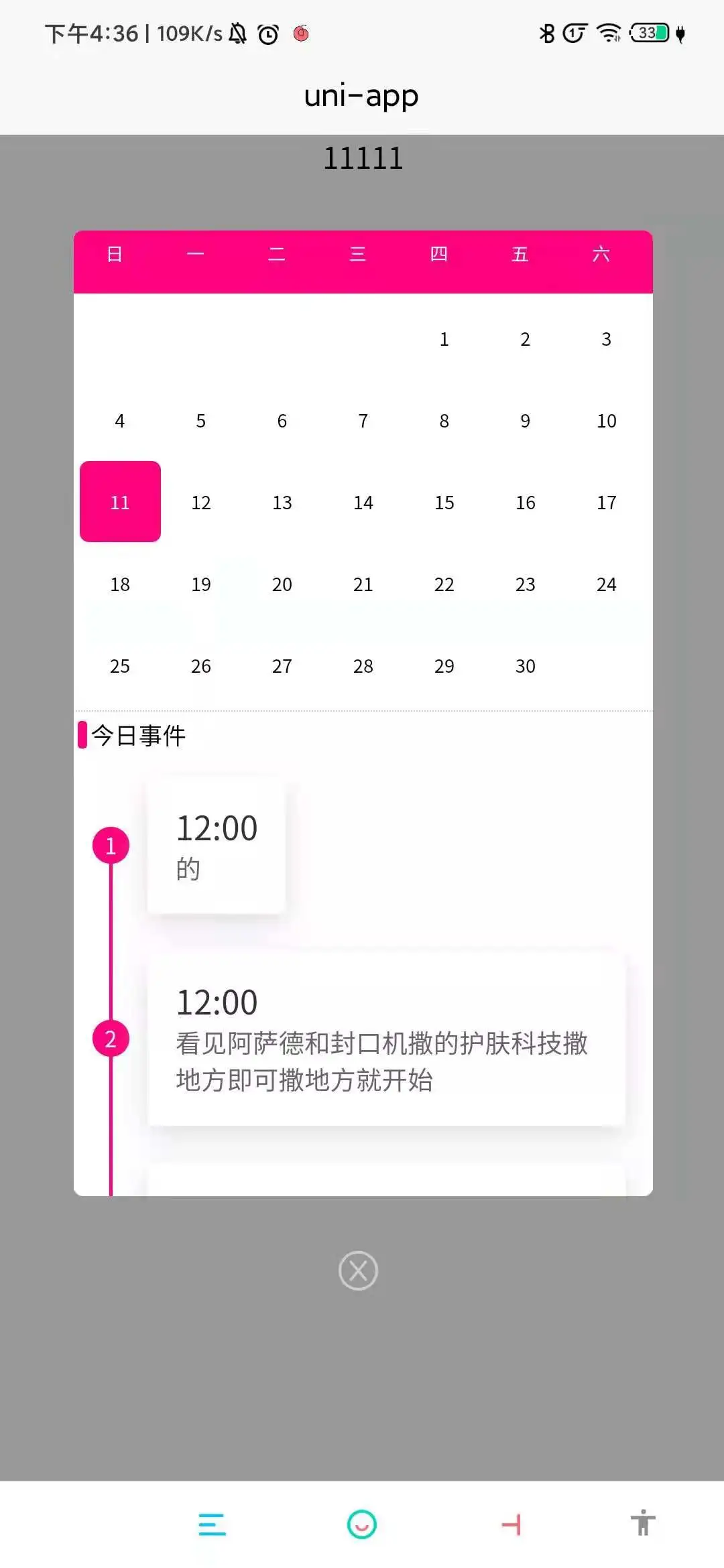This screenshot has width=724, height=1568.
Task: Tap the highlighted day 11
Action: 120,502
